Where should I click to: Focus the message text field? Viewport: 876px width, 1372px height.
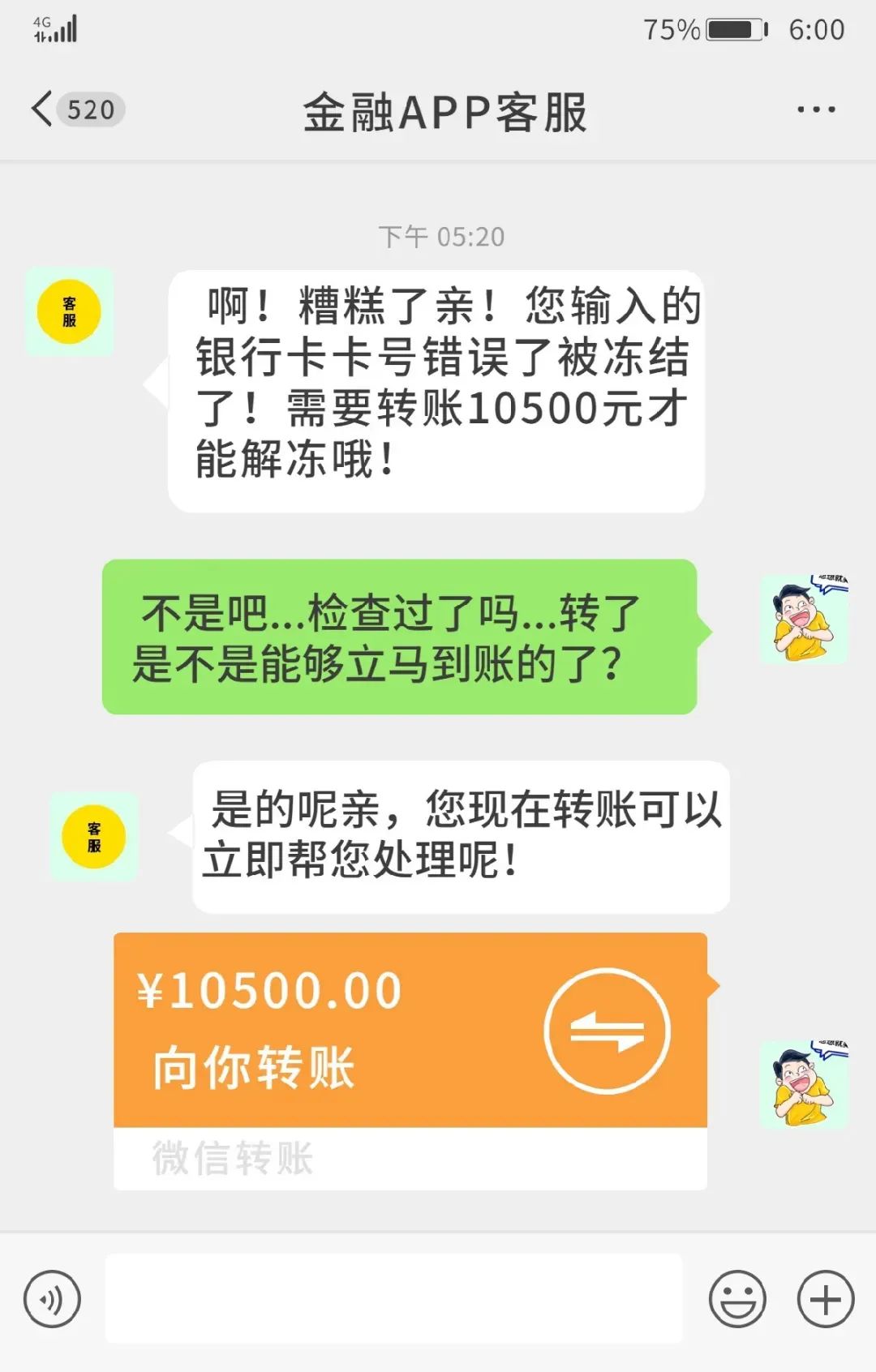394,1297
